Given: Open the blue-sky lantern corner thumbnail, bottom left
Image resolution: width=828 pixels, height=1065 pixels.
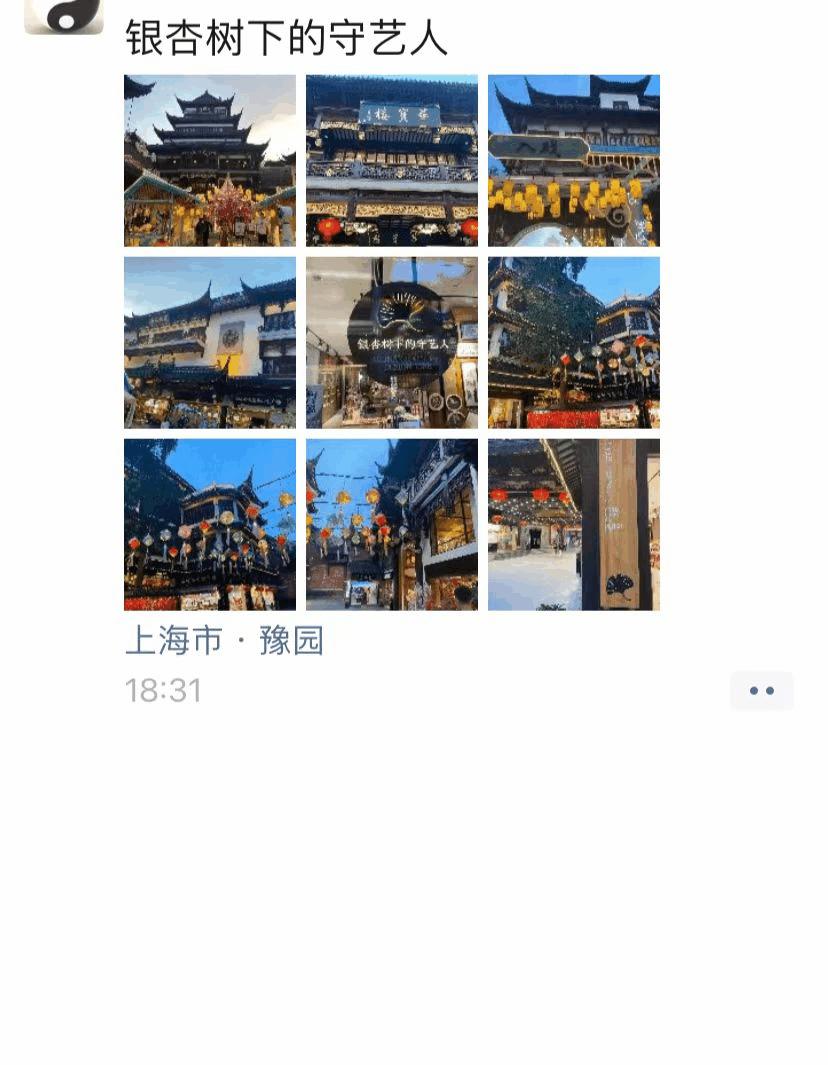Looking at the screenshot, I should pos(209,523).
